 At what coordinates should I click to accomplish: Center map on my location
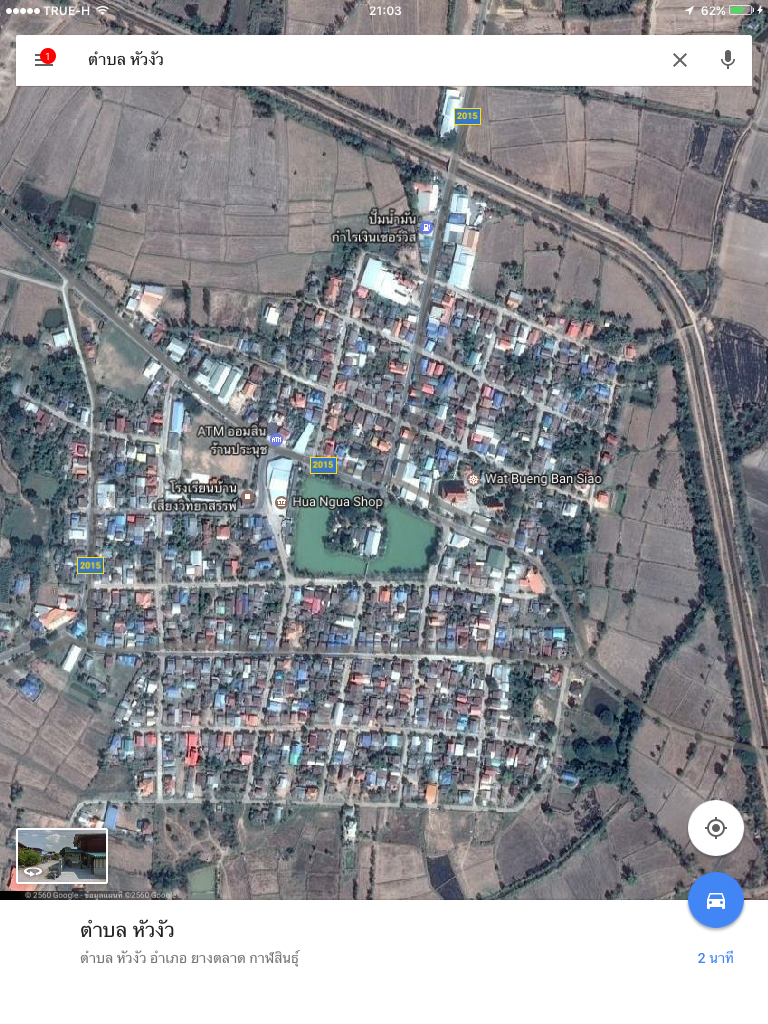point(716,828)
